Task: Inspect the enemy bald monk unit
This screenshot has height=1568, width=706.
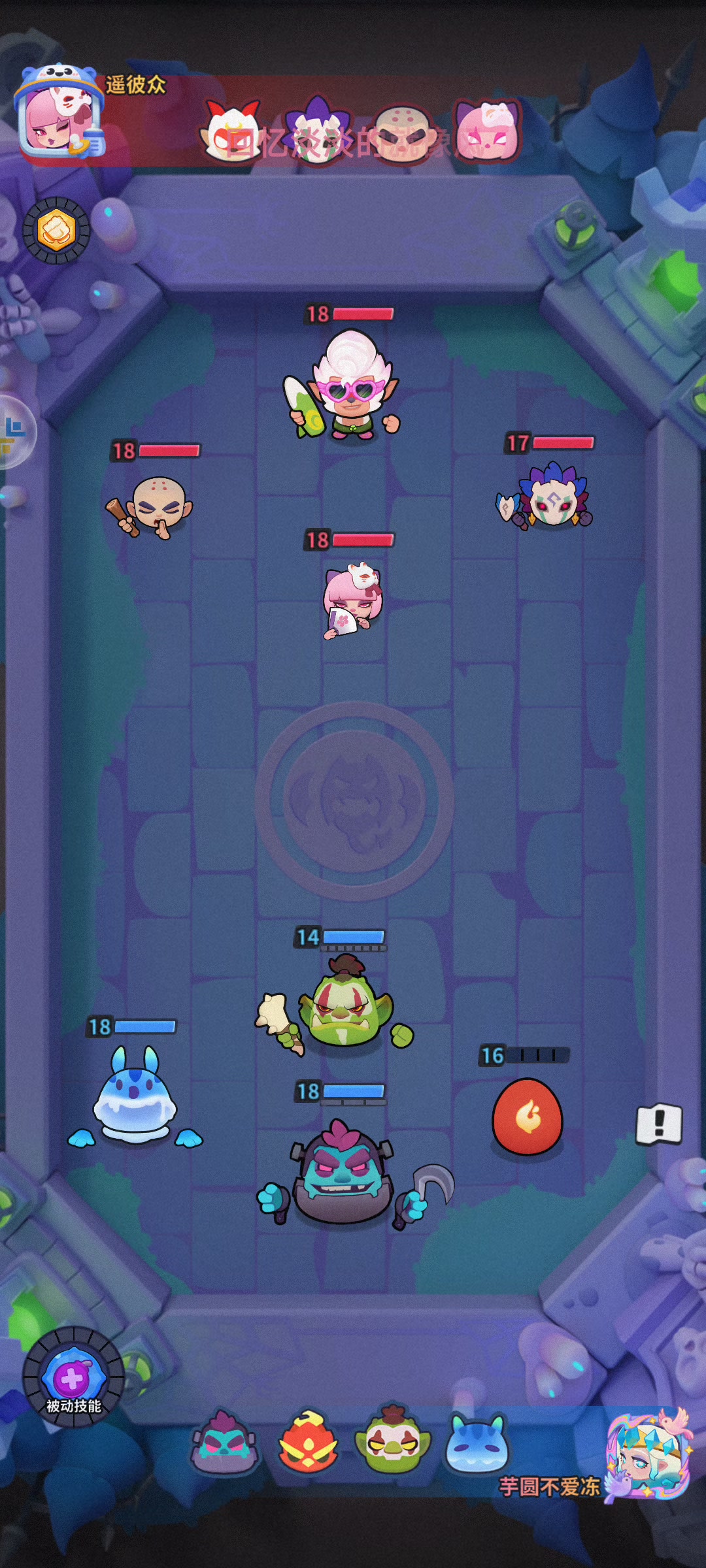Action: pyautogui.click(x=156, y=506)
